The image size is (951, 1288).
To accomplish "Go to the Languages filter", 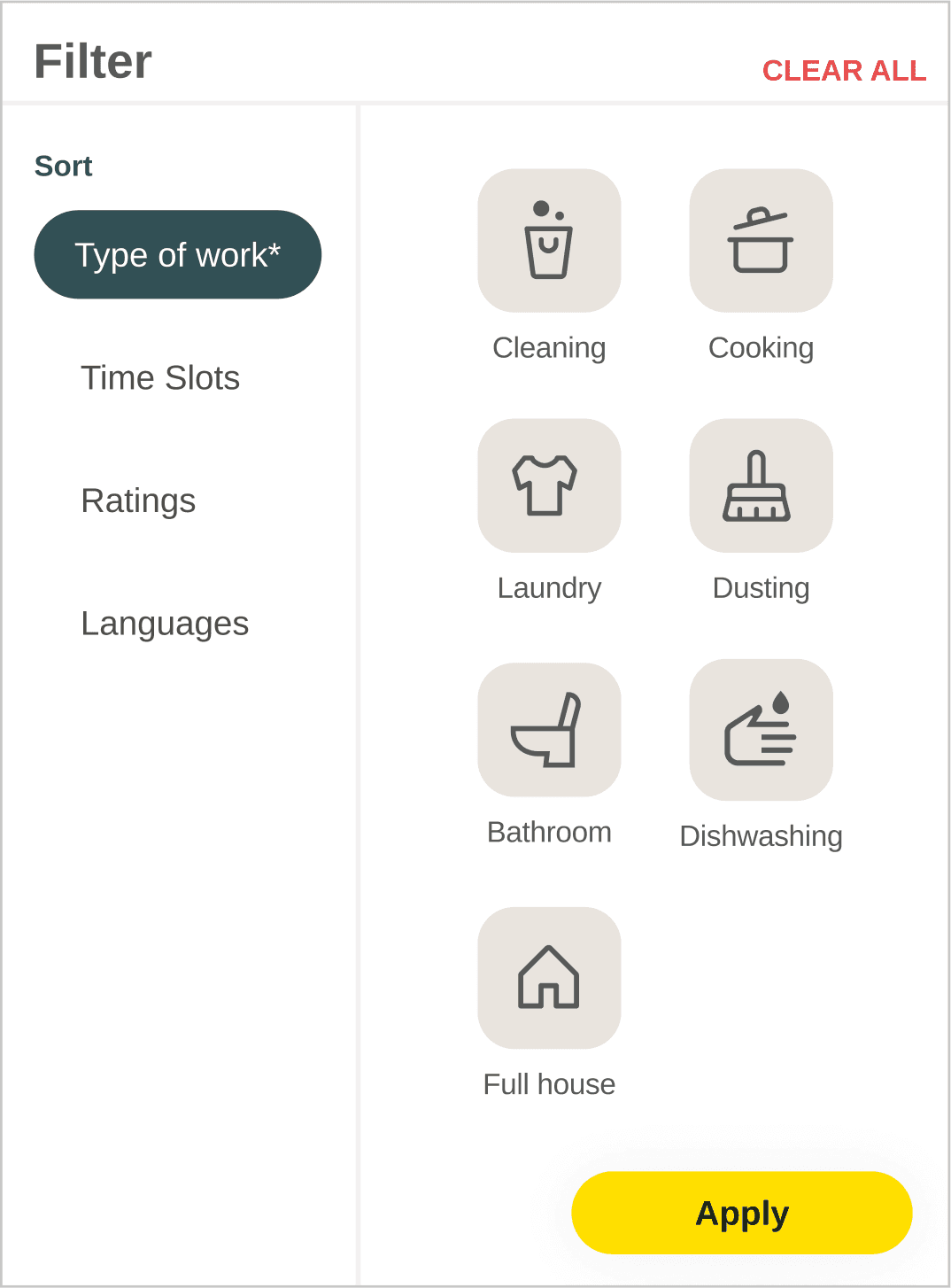I will pyautogui.click(x=165, y=624).
